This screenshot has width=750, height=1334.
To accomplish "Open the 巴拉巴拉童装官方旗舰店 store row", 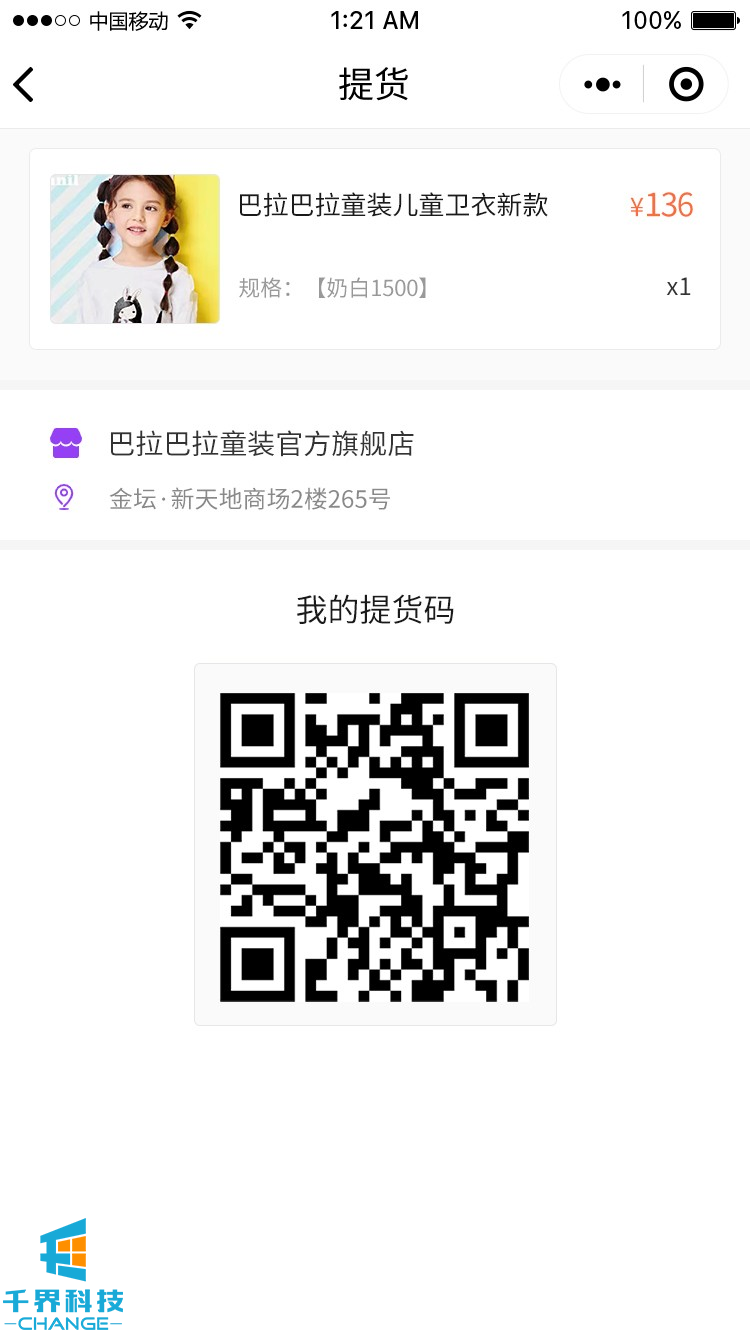I will (261, 443).
